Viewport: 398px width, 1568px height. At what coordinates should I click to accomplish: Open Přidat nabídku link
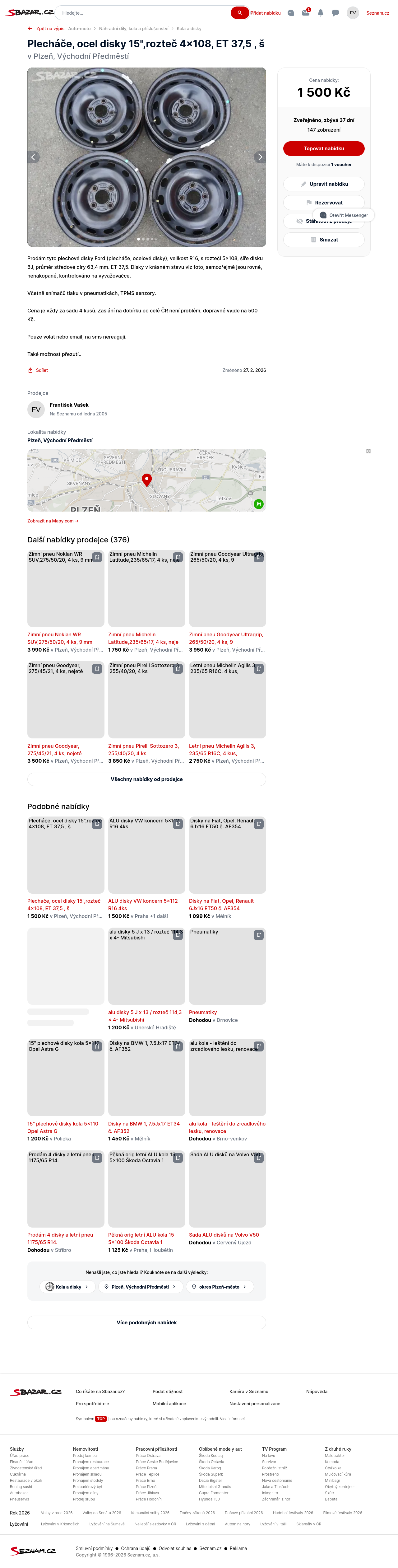point(265,13)
